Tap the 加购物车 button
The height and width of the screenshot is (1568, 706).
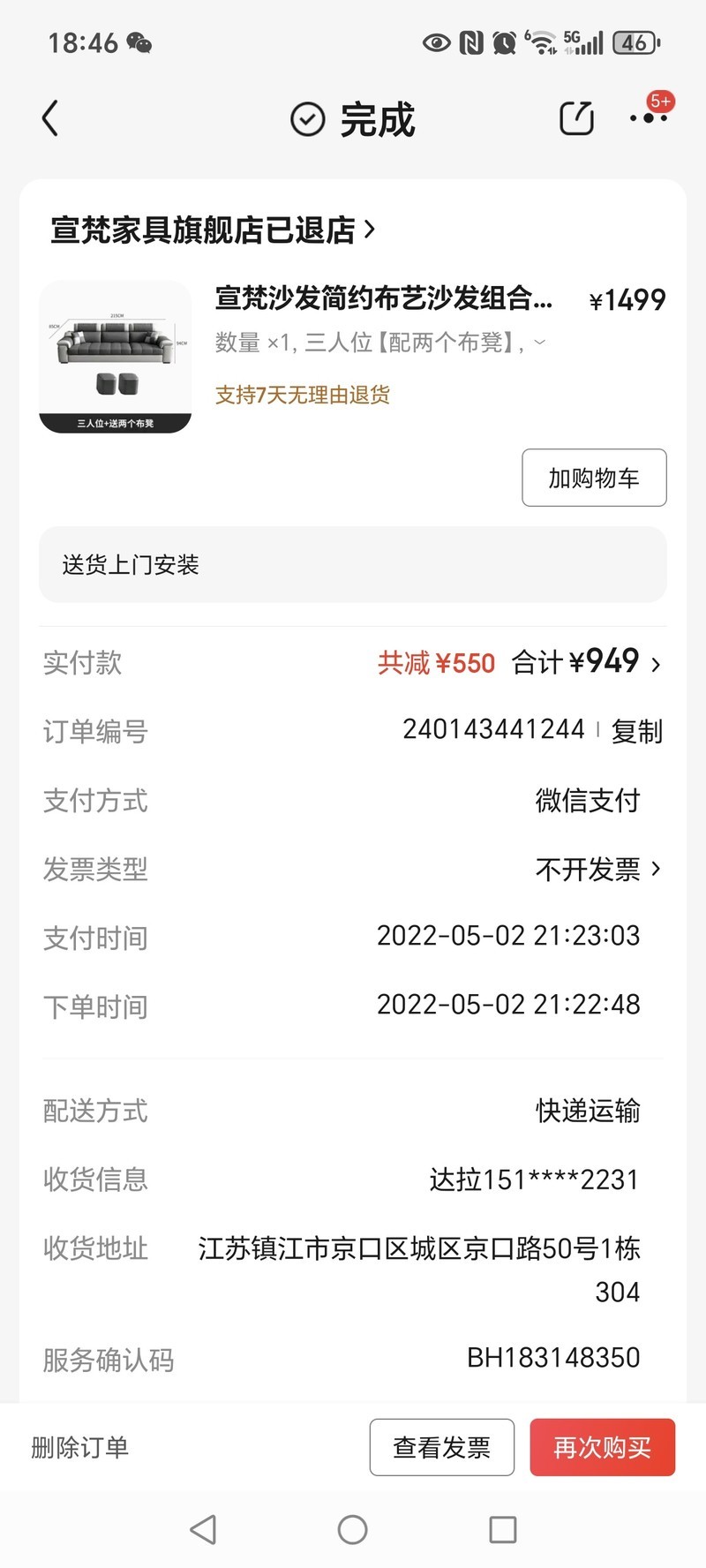tap(594, 478)
